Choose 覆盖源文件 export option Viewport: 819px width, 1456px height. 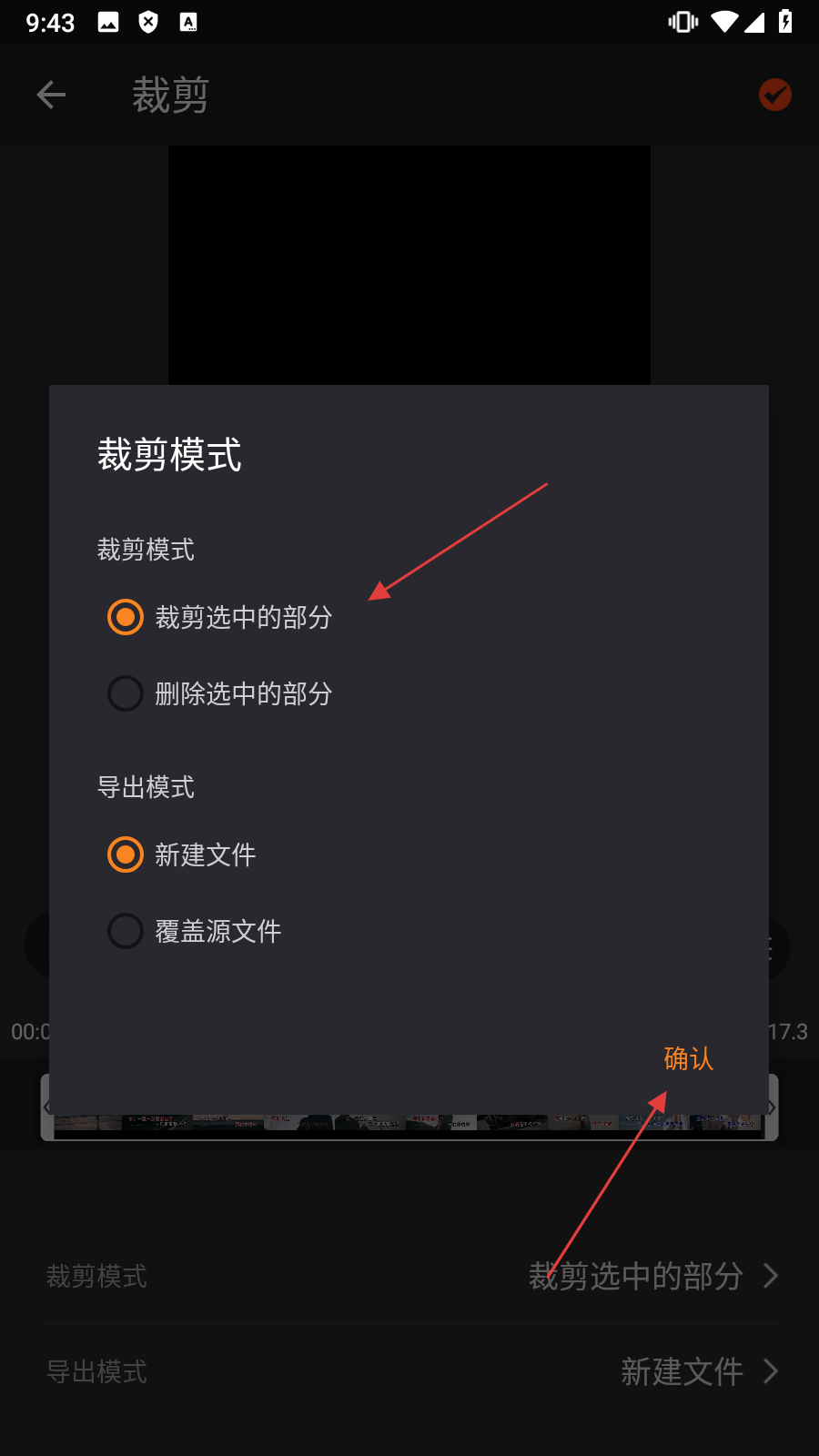point(126,931)
